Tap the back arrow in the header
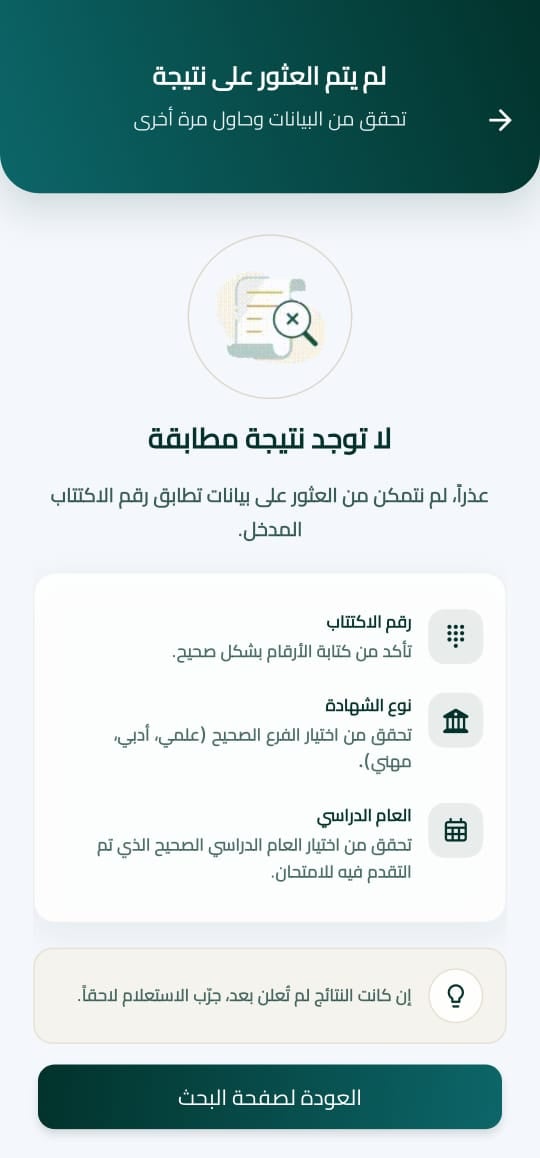 [x=500, y=120]
